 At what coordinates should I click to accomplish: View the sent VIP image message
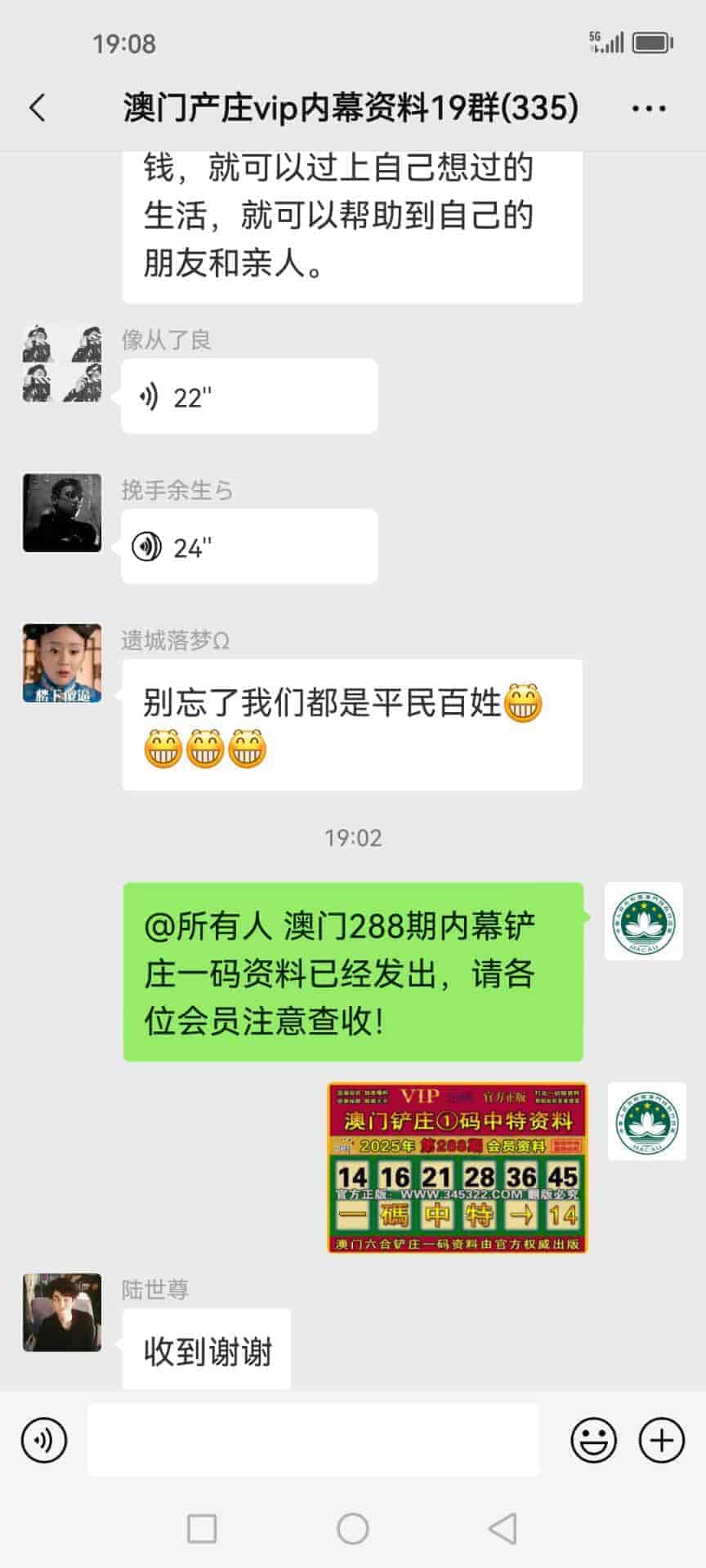pyautogui.click(x=457, y=1168)
